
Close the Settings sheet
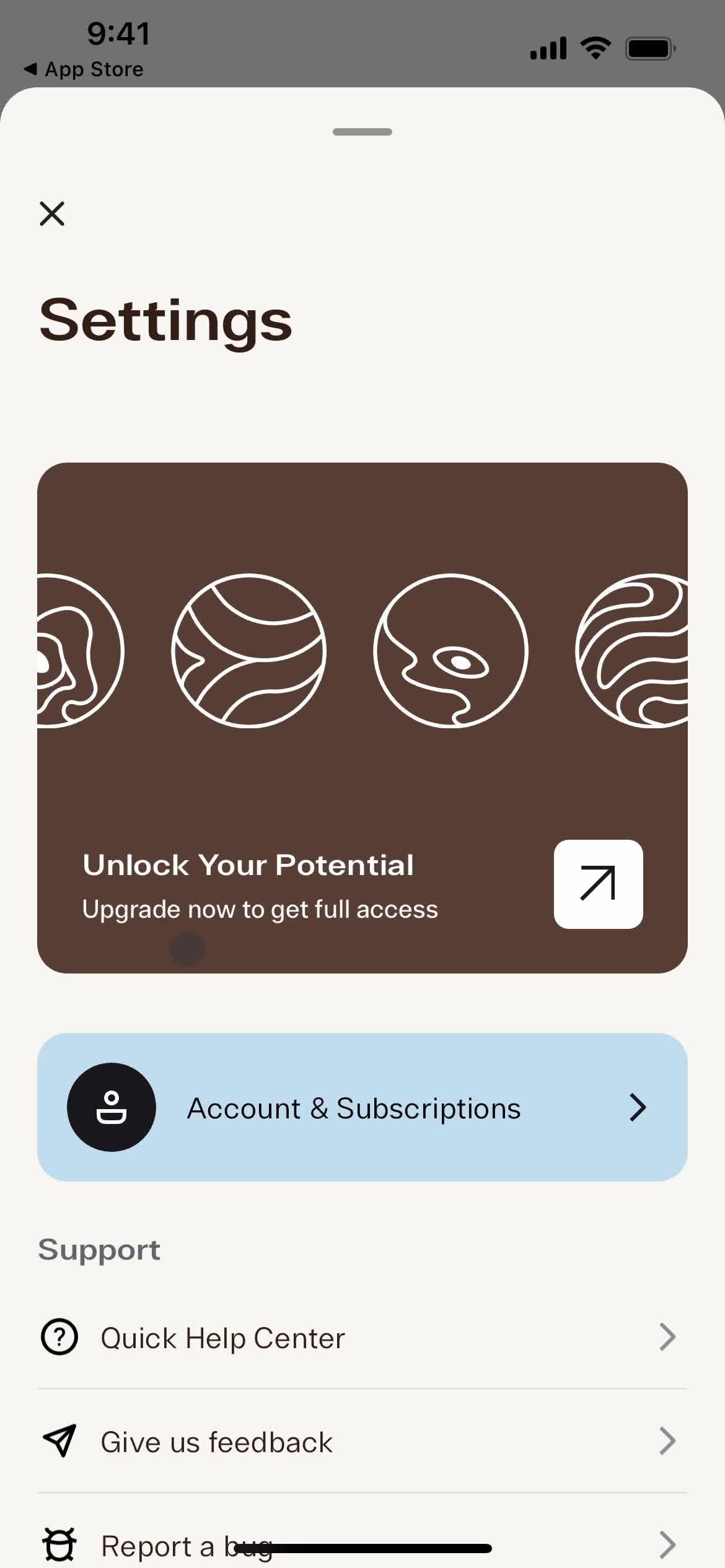click(52, 214)
